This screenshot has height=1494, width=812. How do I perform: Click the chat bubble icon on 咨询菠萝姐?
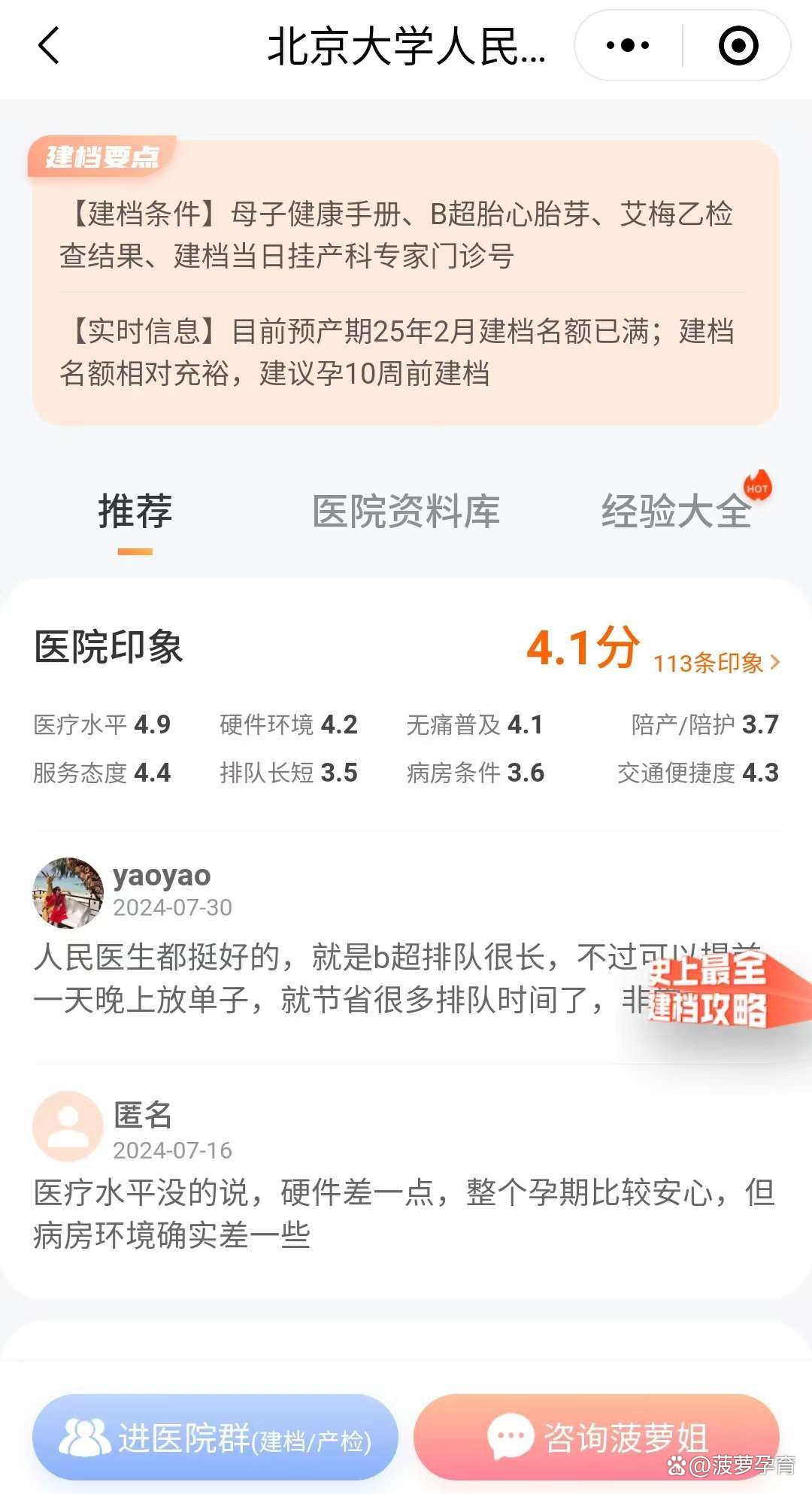(x=511, y=1435)
